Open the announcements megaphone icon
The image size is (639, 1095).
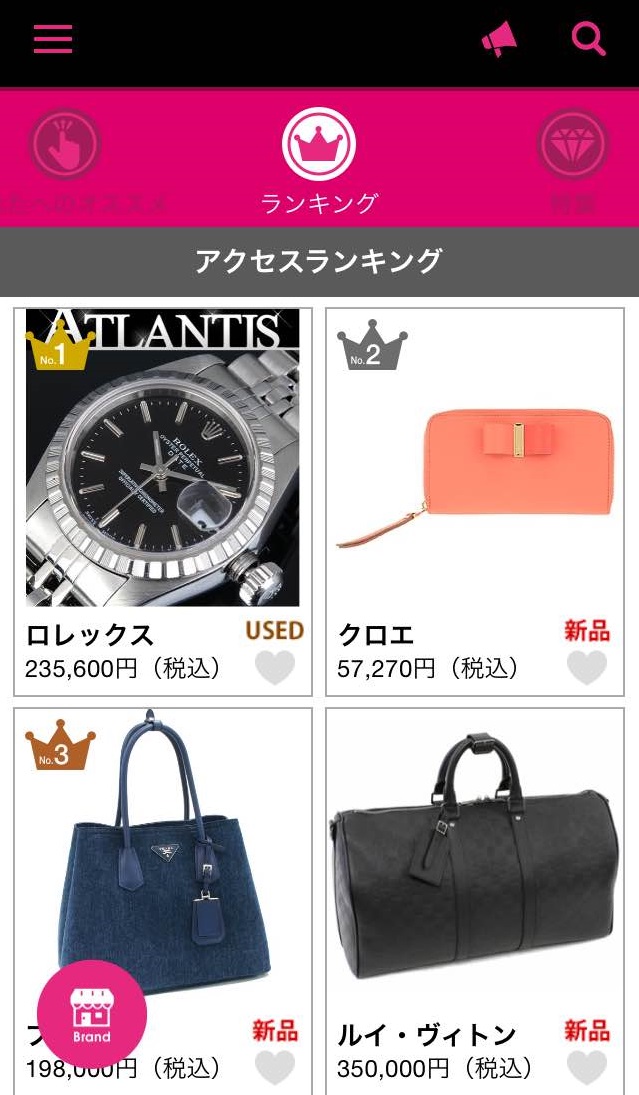[499, 39]
